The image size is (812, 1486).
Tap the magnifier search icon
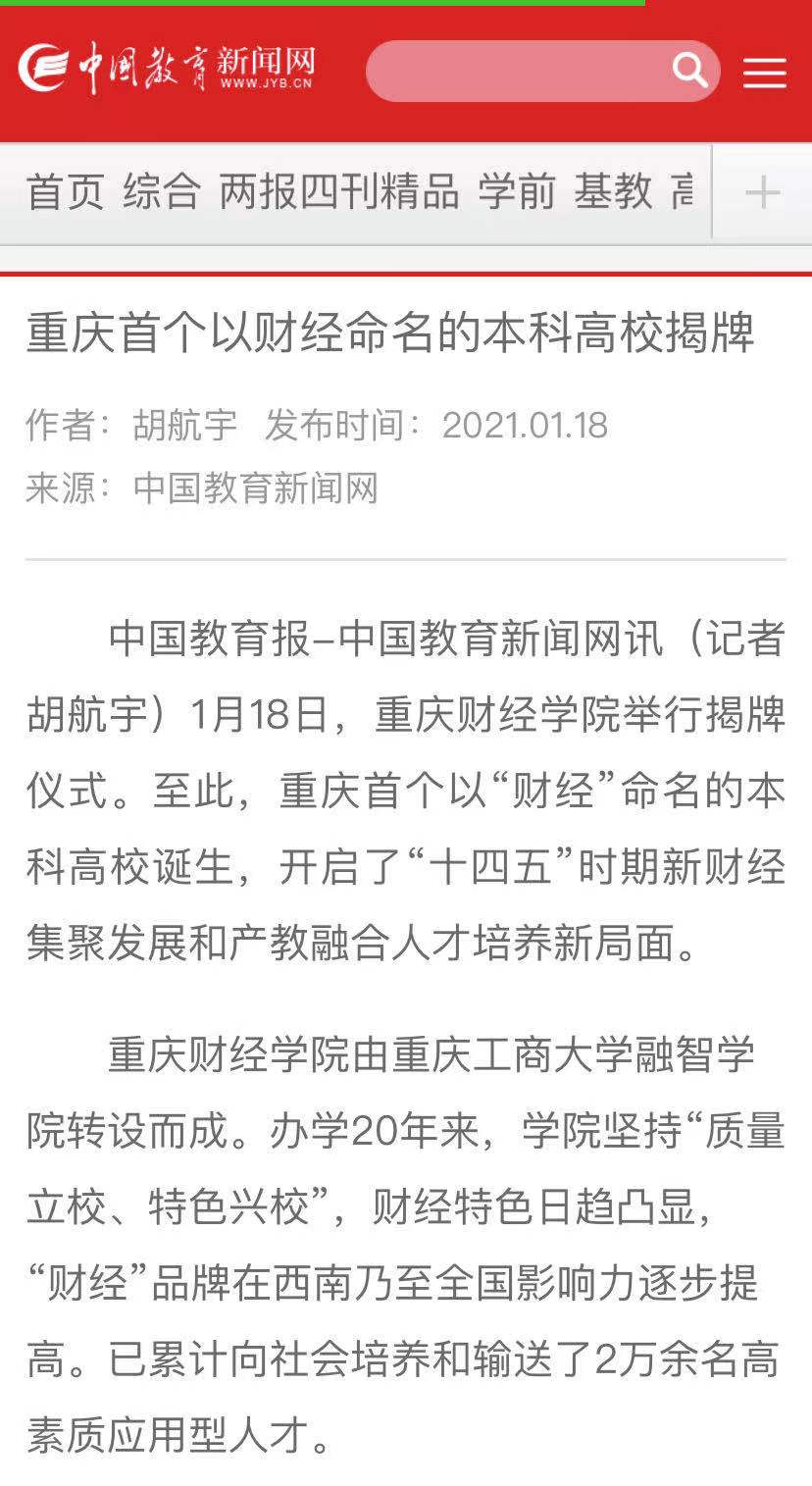coord(689,71)
